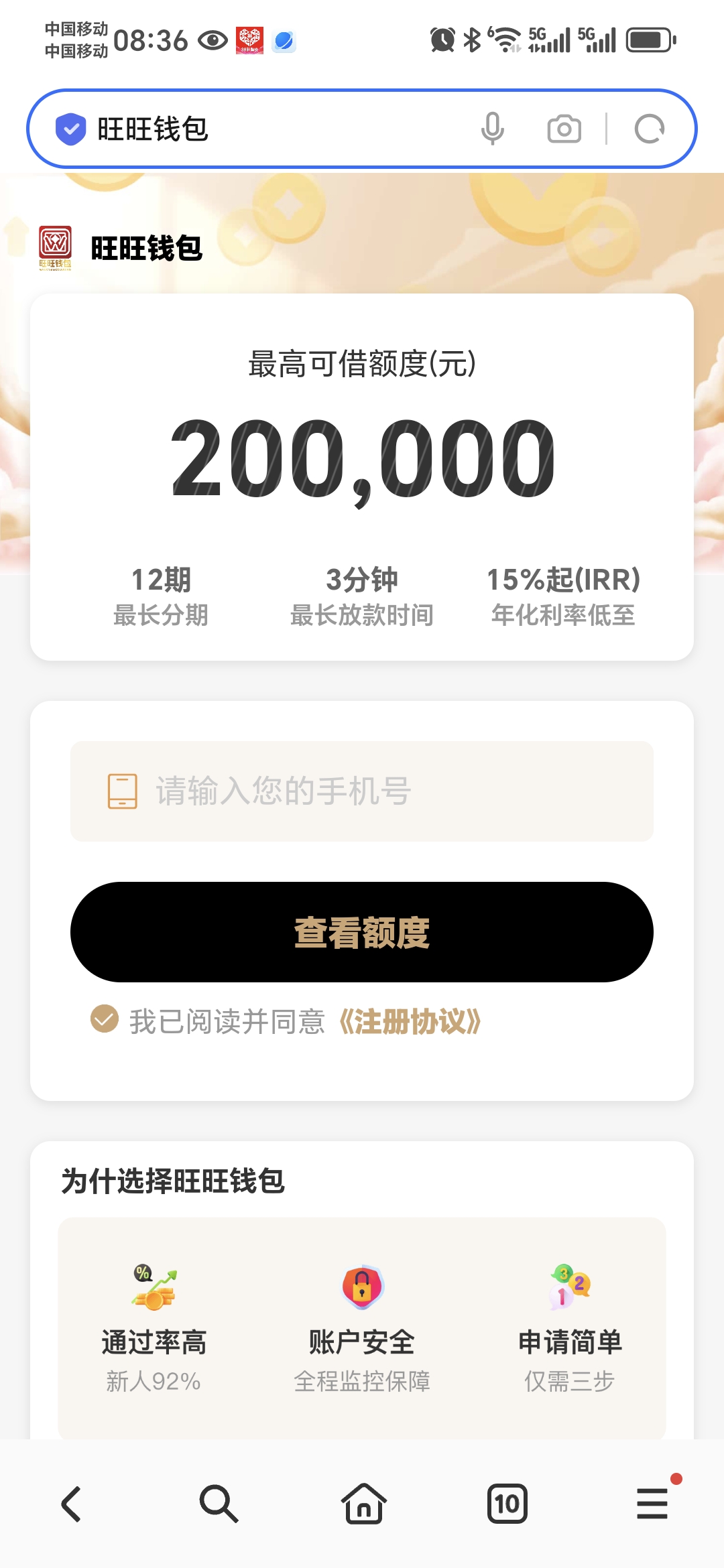Viewport: 724px width, 1568px height.
Task: Reload the page with the refresh icon
Action: coord(649,129)
